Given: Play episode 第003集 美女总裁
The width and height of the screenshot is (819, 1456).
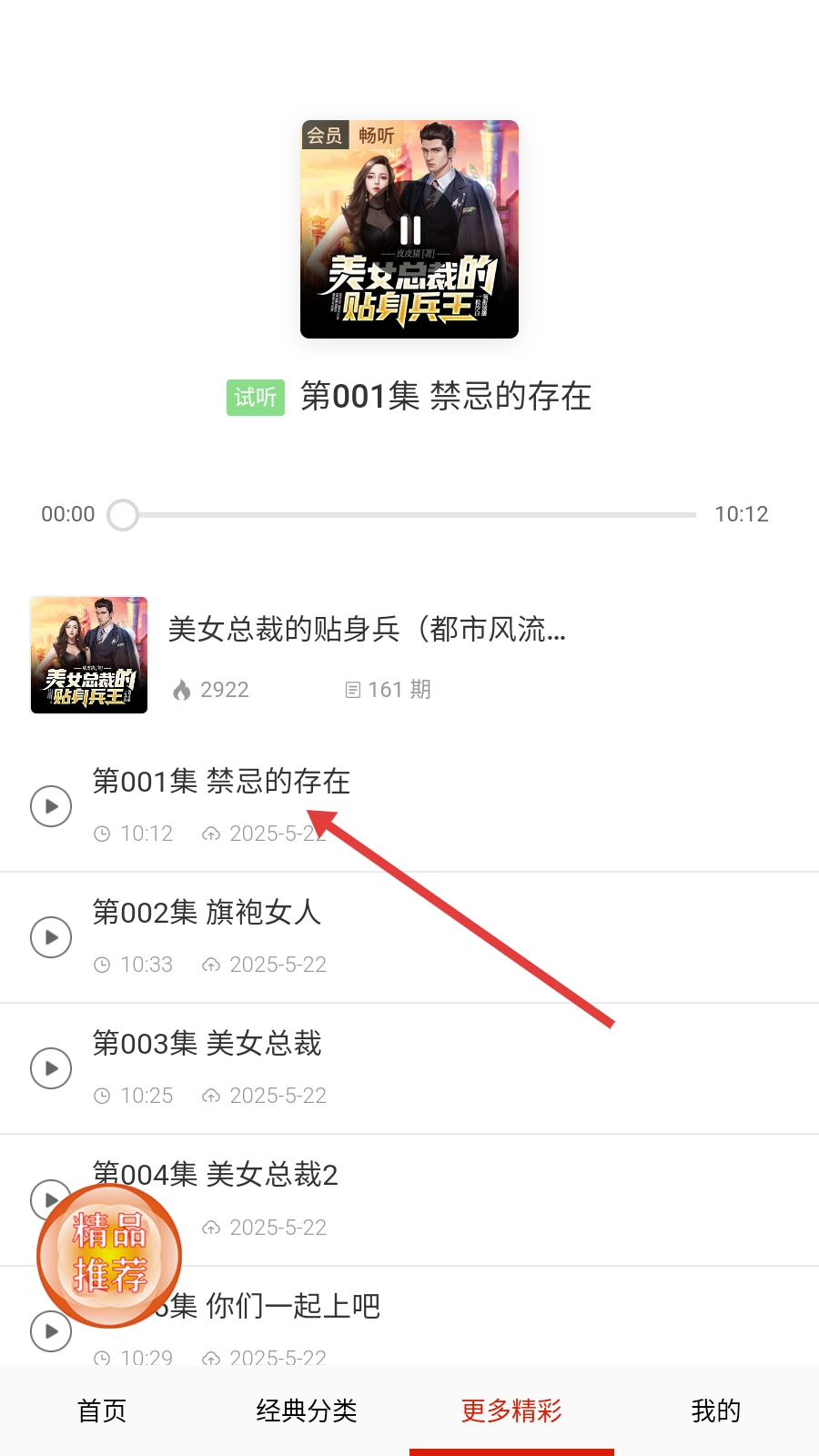Looking at the screenshot, I should pos(52,1068).
